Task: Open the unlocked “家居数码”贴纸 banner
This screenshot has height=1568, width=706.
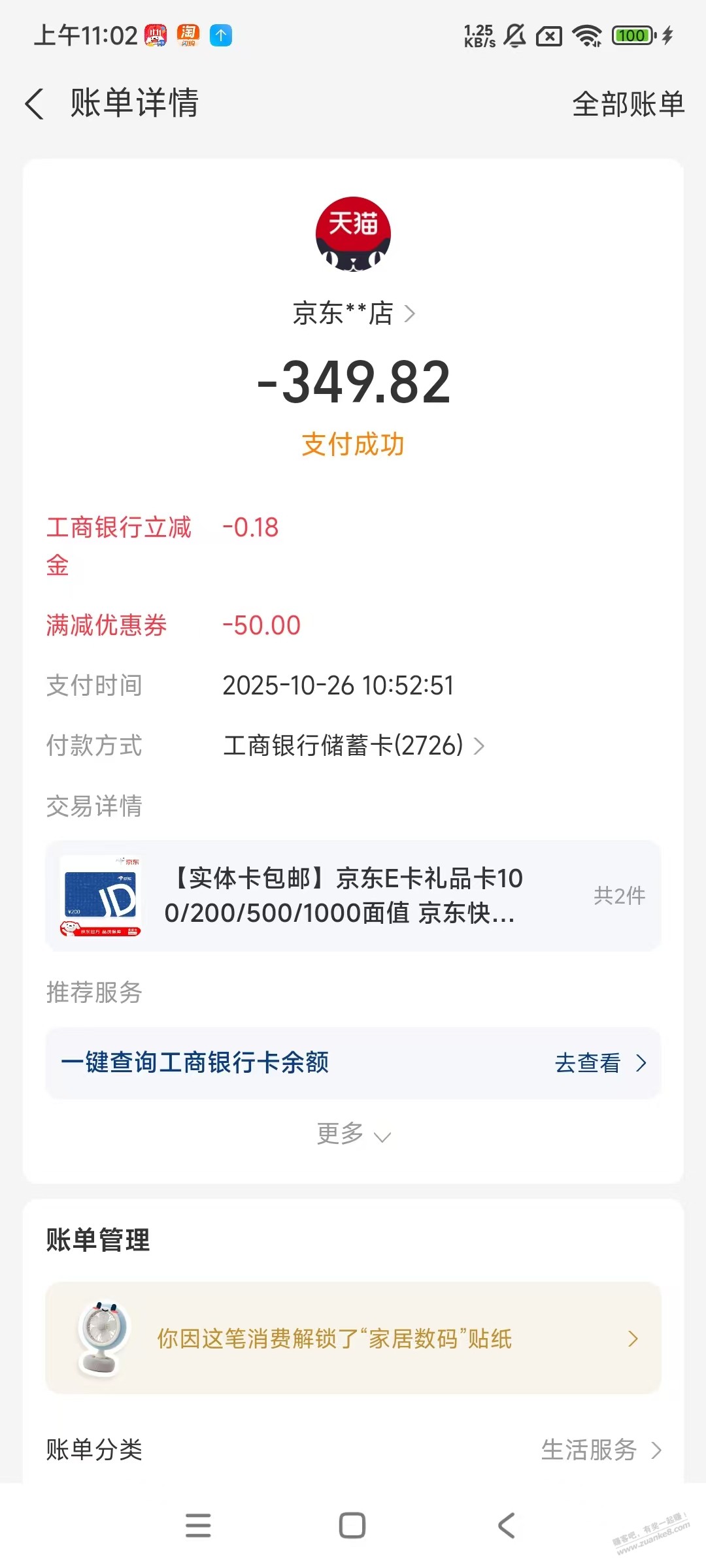Action: 353,1338
